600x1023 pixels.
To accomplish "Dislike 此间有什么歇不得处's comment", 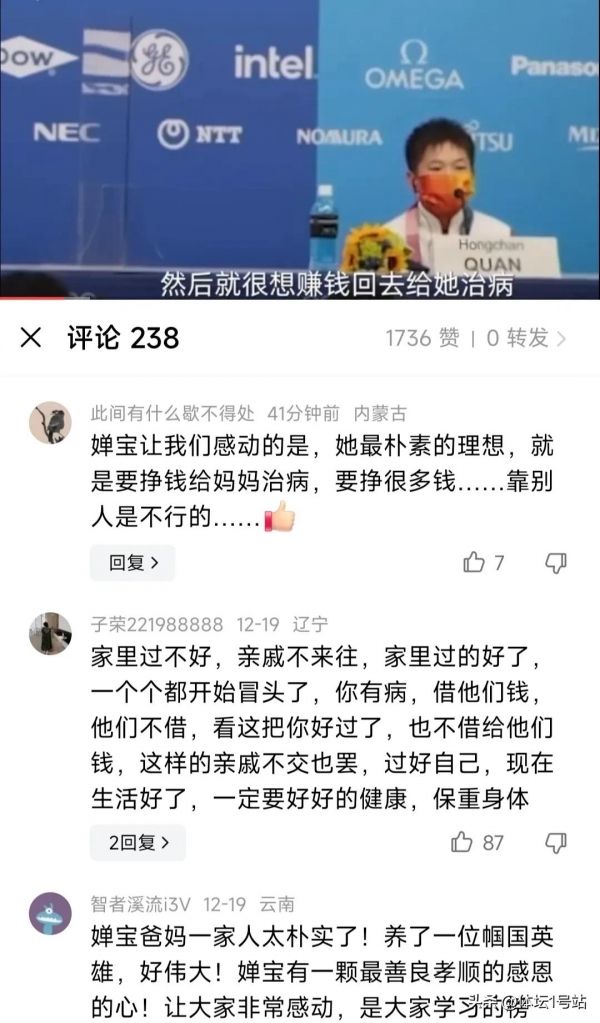I will 556,563.
